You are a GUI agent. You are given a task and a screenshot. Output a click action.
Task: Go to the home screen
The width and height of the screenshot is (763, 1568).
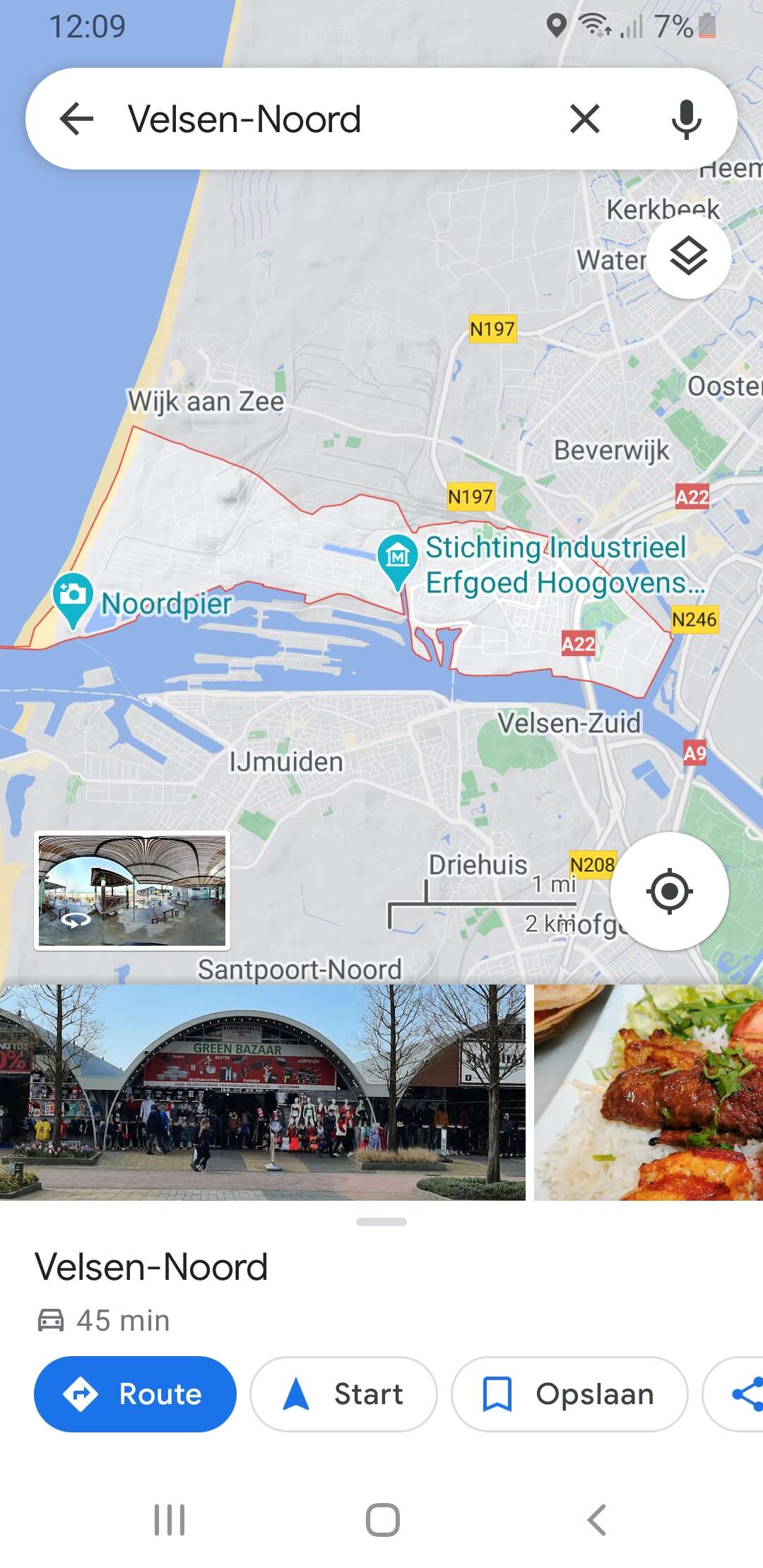[x=382, y=1520]
